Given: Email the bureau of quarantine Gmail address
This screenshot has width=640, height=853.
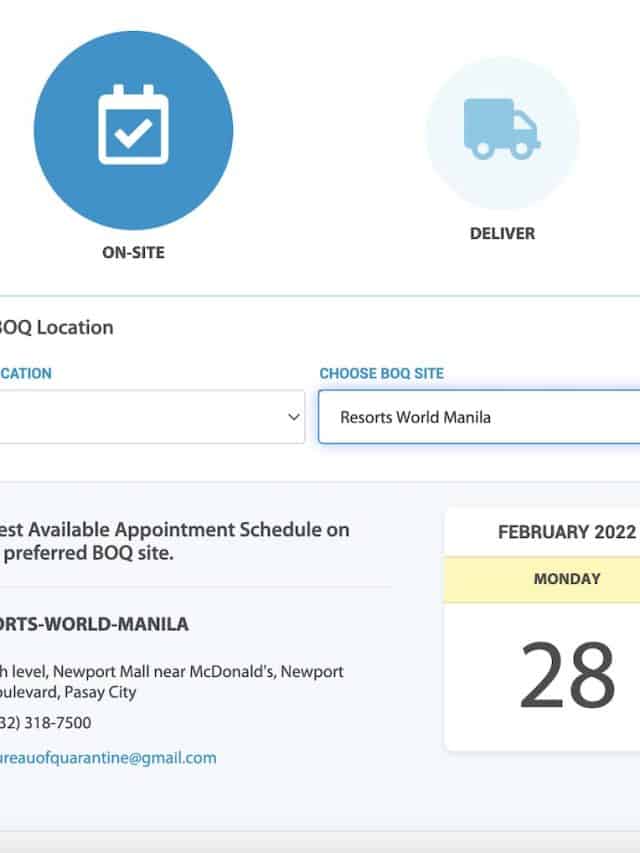Looking at the screenshot, I should 108,757.
